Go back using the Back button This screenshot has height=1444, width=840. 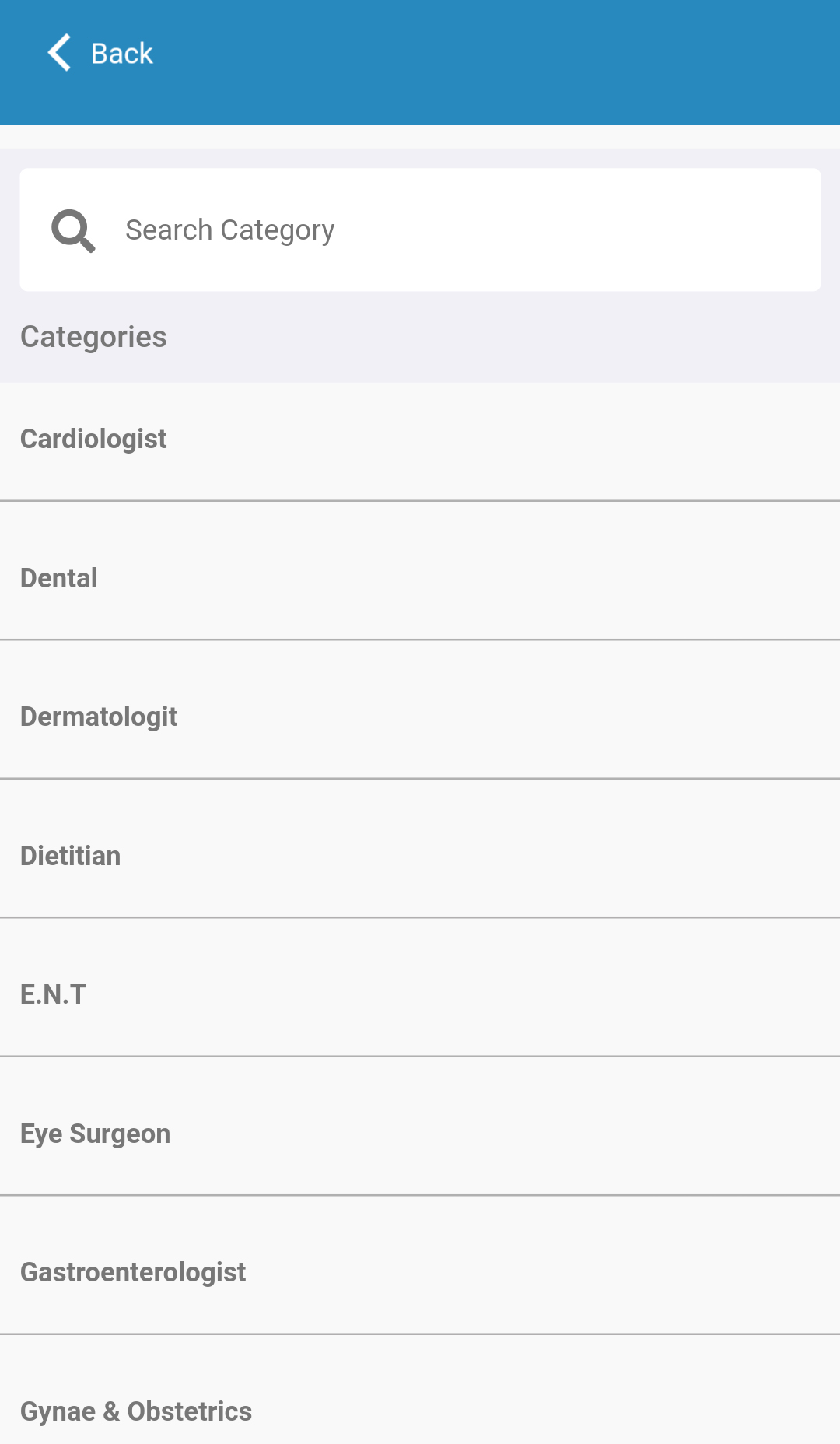(x=100, y=53)
